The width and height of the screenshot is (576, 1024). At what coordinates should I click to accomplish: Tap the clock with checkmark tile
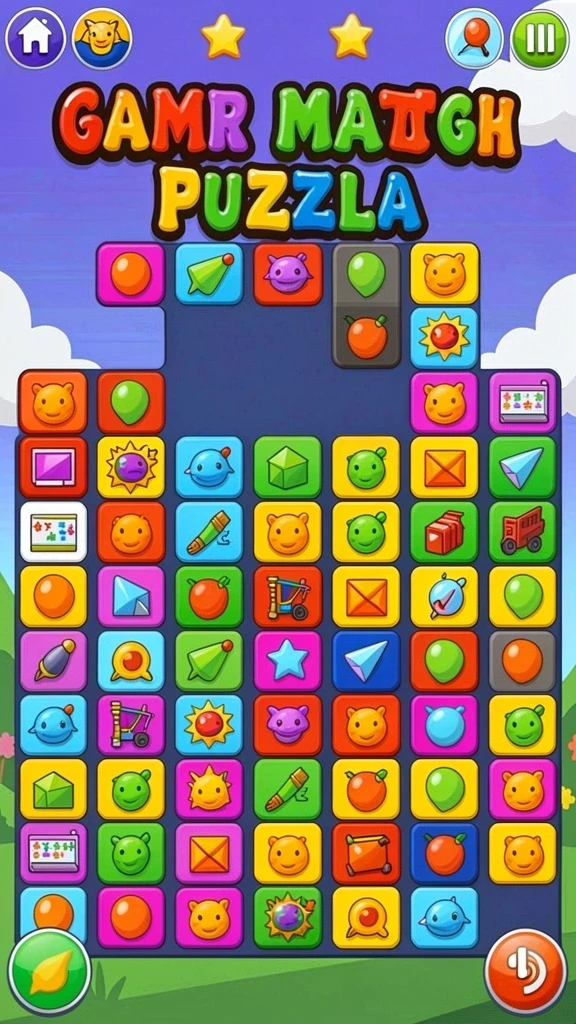444,596
